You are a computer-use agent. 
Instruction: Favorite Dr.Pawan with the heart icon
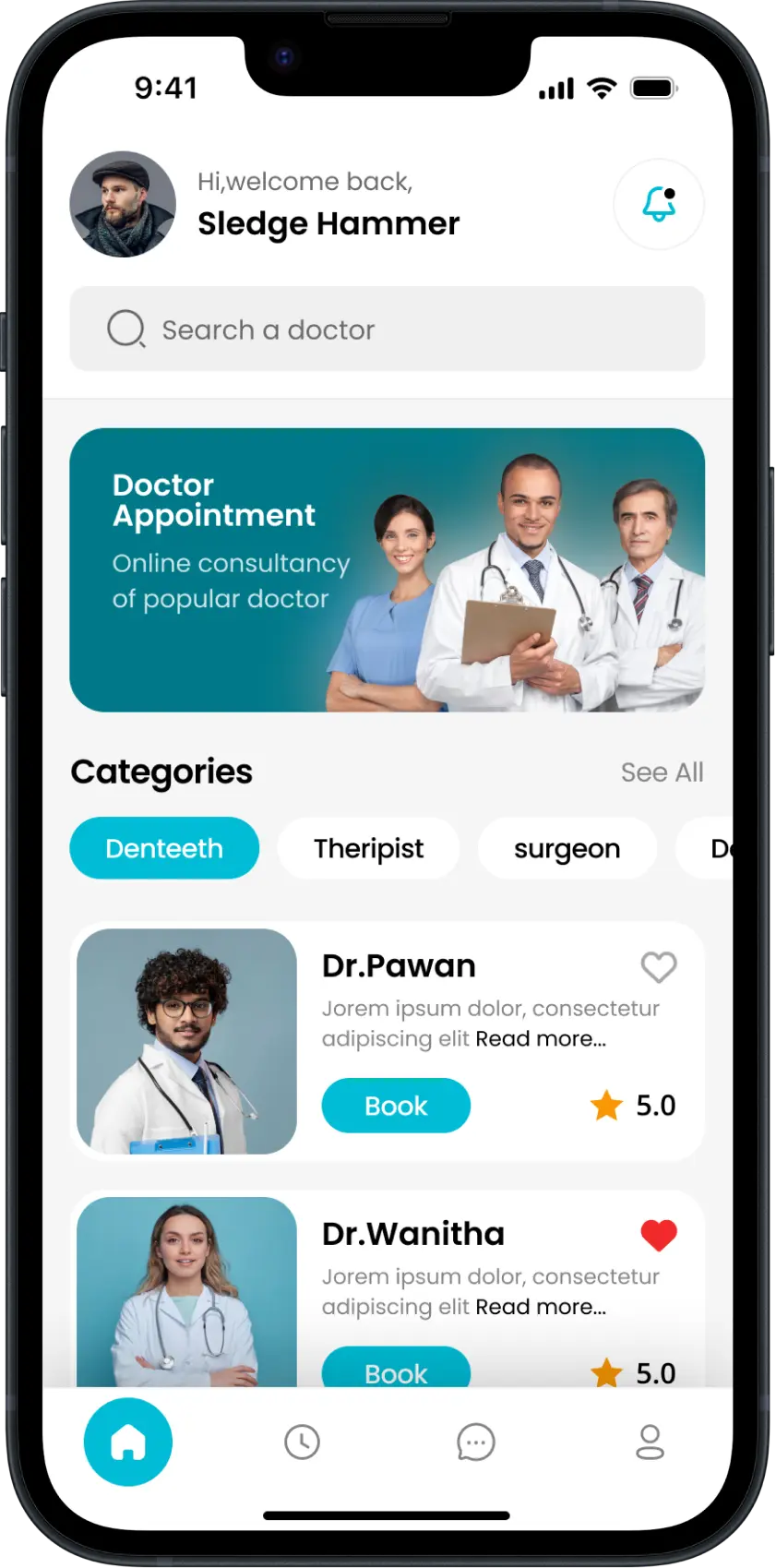pos(659,967)
